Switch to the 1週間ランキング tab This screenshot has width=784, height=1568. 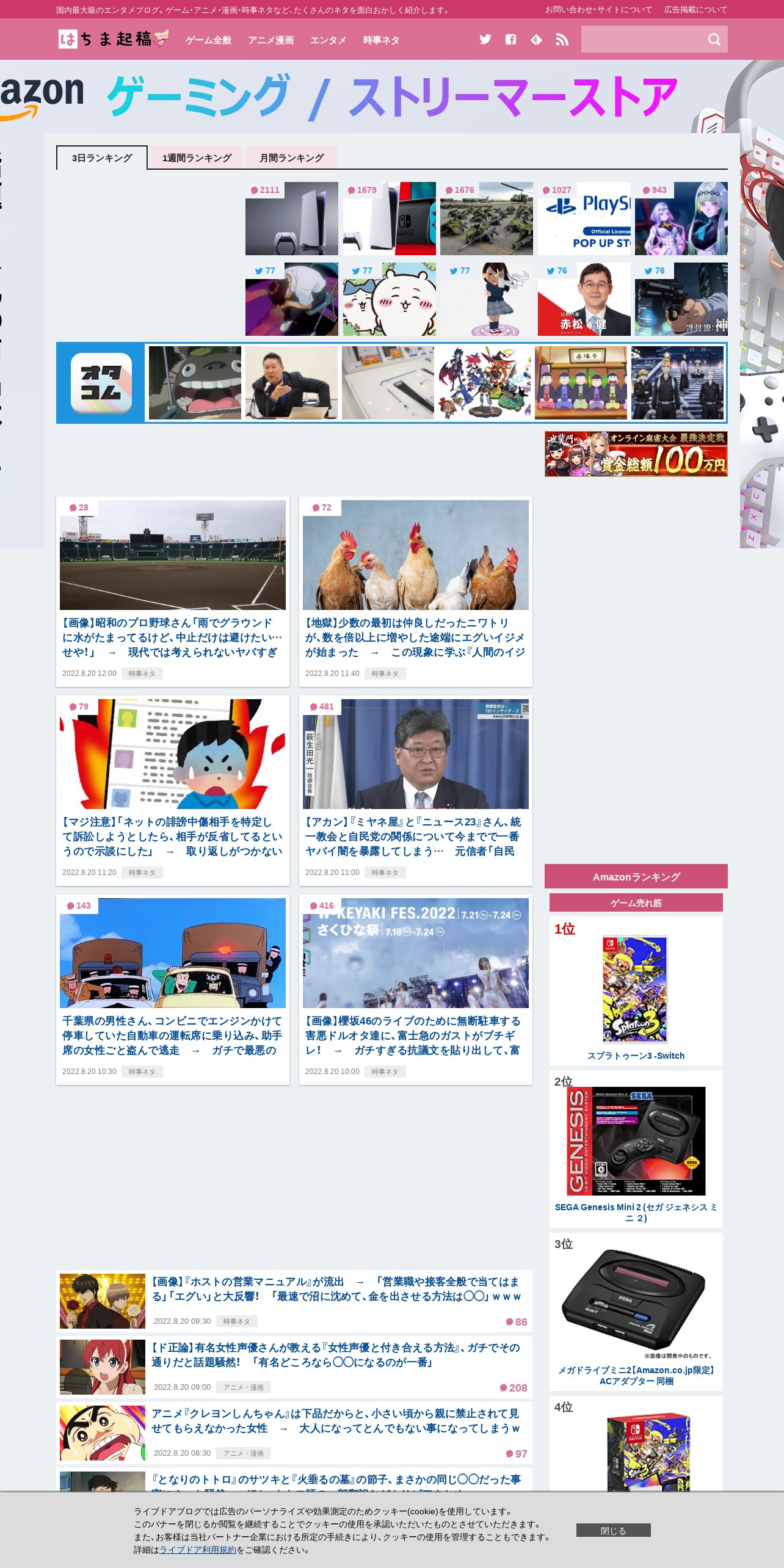pos(197,158)
